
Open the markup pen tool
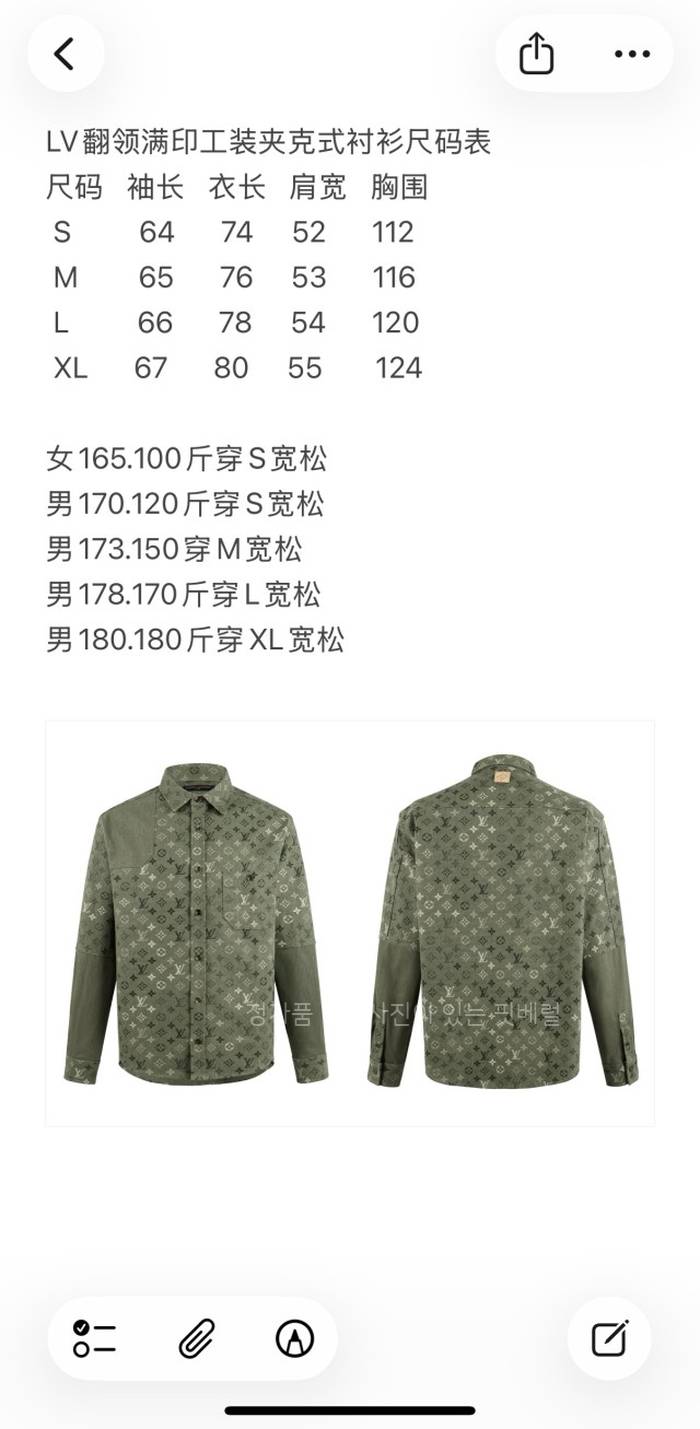pyautogui.click(x=294, y=1338)
